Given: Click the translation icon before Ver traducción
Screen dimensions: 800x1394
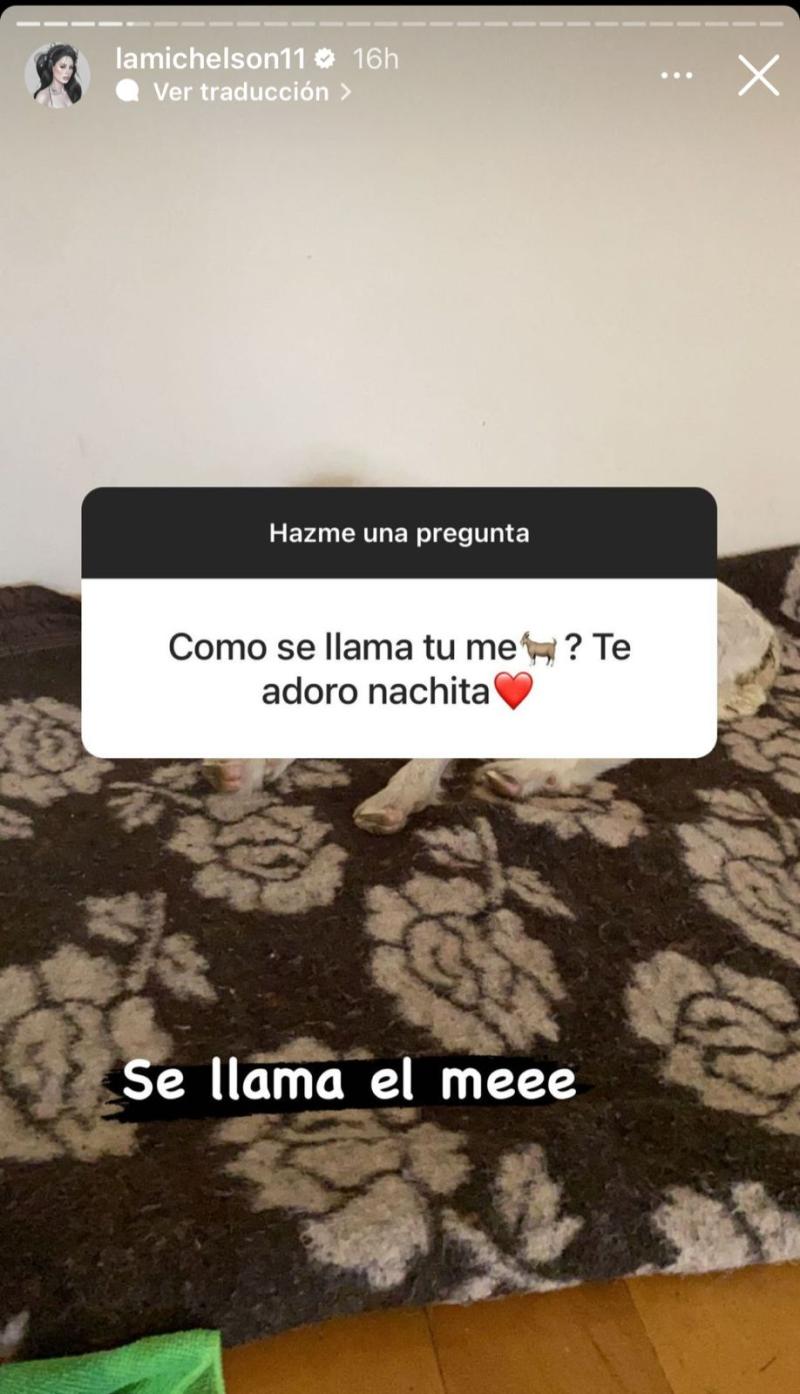Looking at the screenshot, I should [126, 92].
